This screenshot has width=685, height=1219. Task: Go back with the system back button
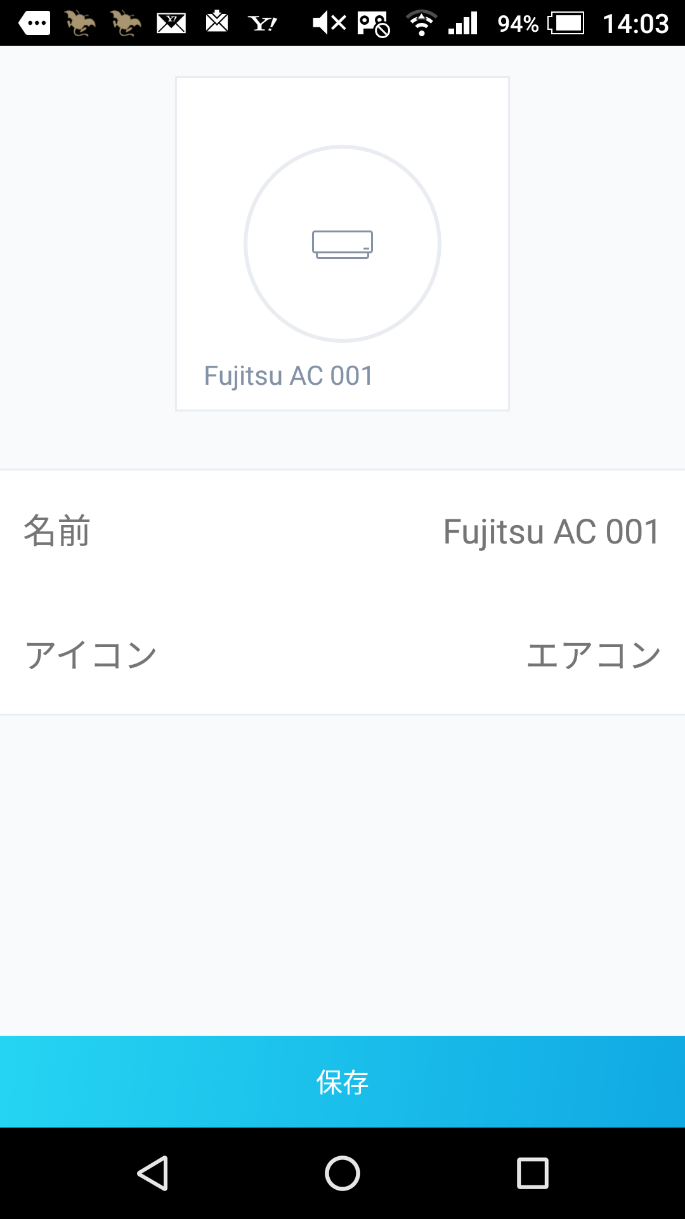[x=152, y=1173]
